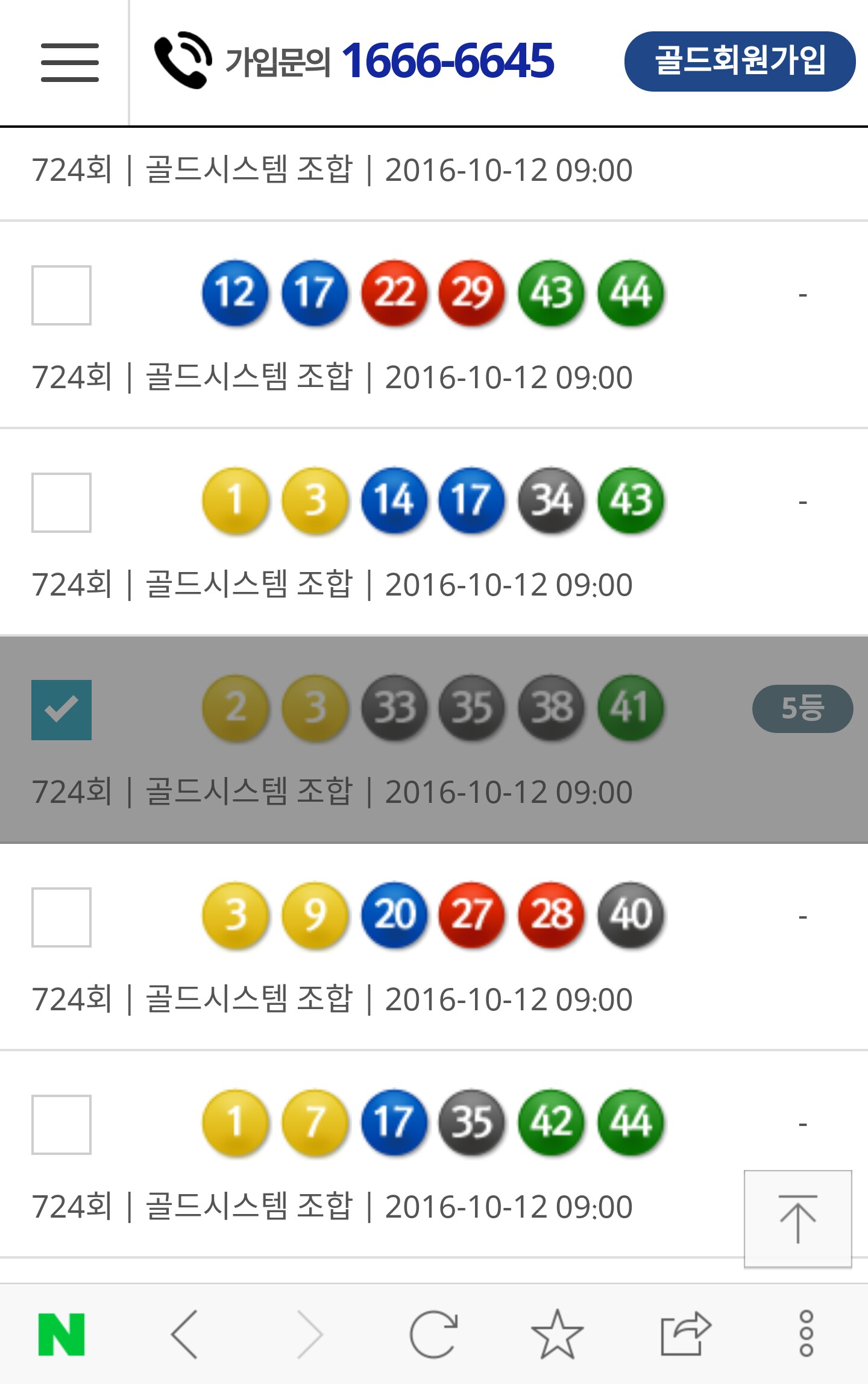The width and height of the screenshot is (868, 1384).
Task: Check the box for 12 17 22 29 43 44
Action: 61,295
